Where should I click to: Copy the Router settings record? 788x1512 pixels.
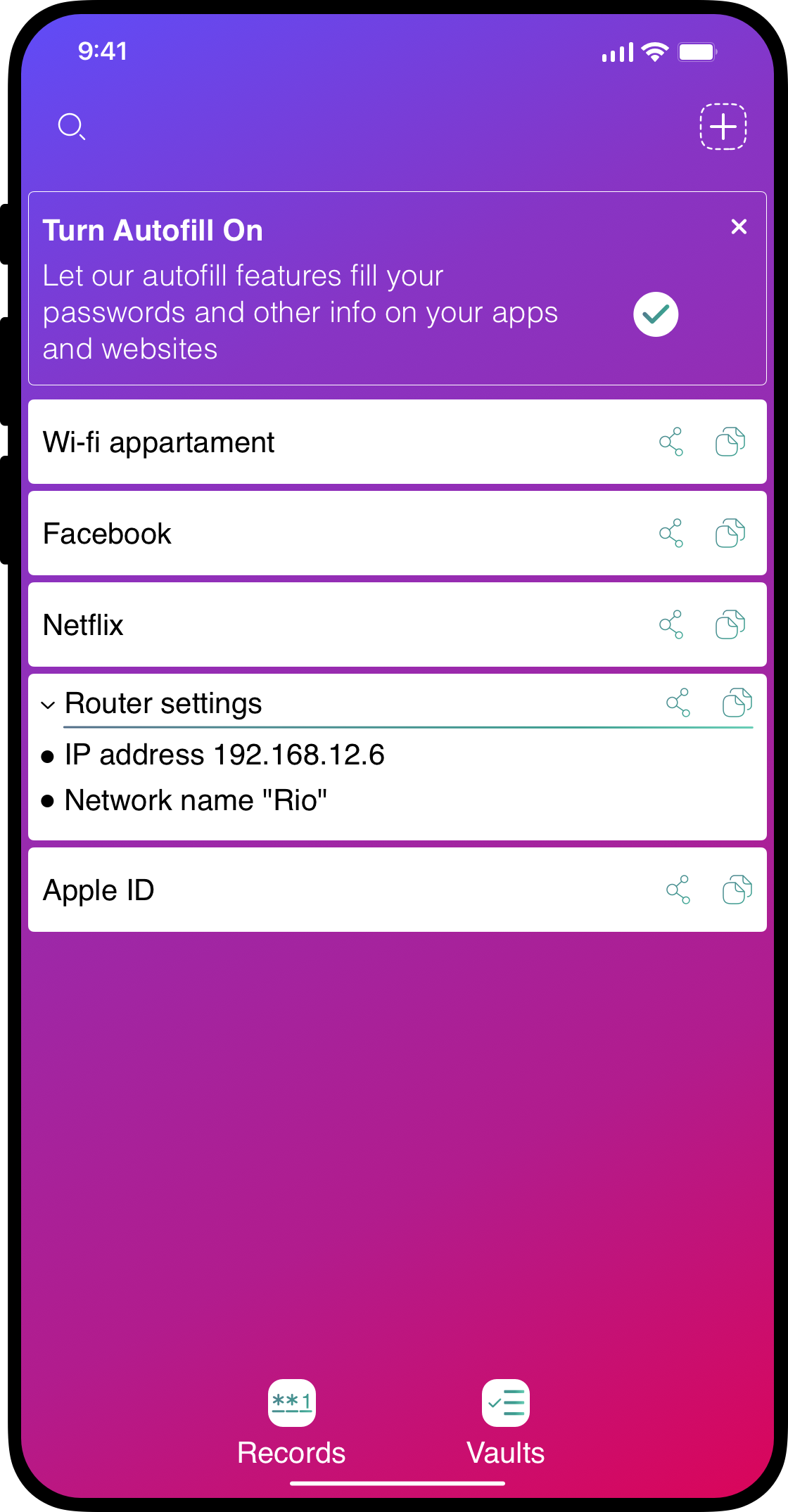[737, 703]
